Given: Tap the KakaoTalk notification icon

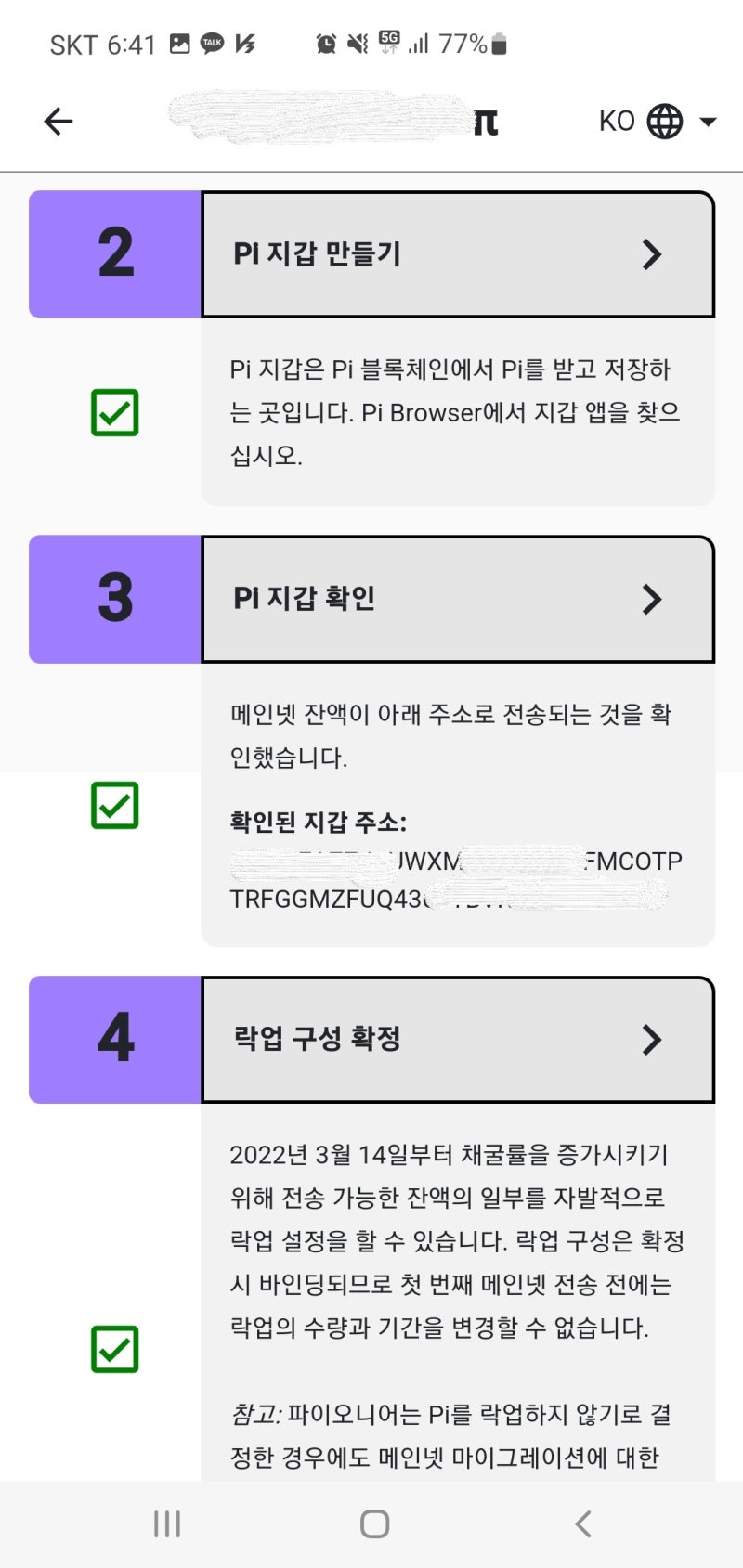Looking at the screenshot, I should click(x=212, y=41).
